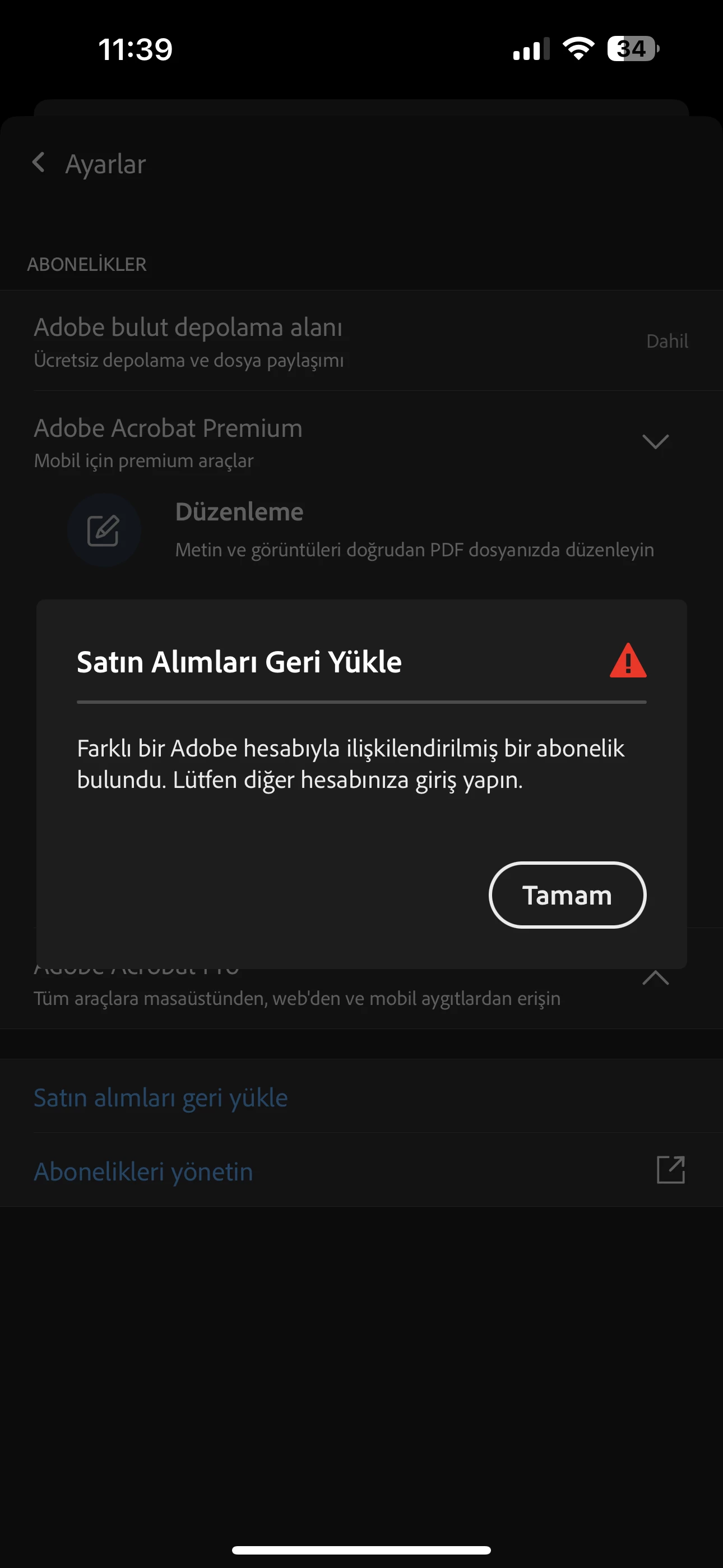Confirm the dialog with Tamam
This screenshot has height=1568, width=723.
tap(567, 895)
